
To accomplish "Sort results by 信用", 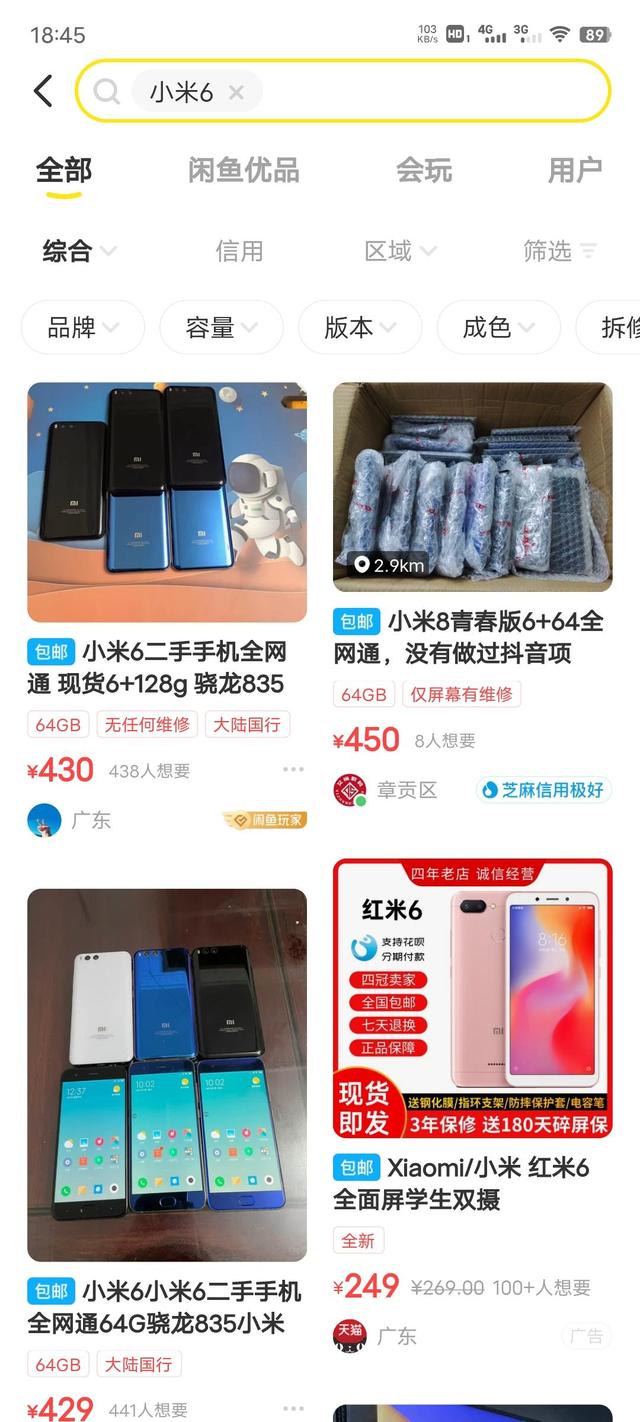I will coord(239,251).
